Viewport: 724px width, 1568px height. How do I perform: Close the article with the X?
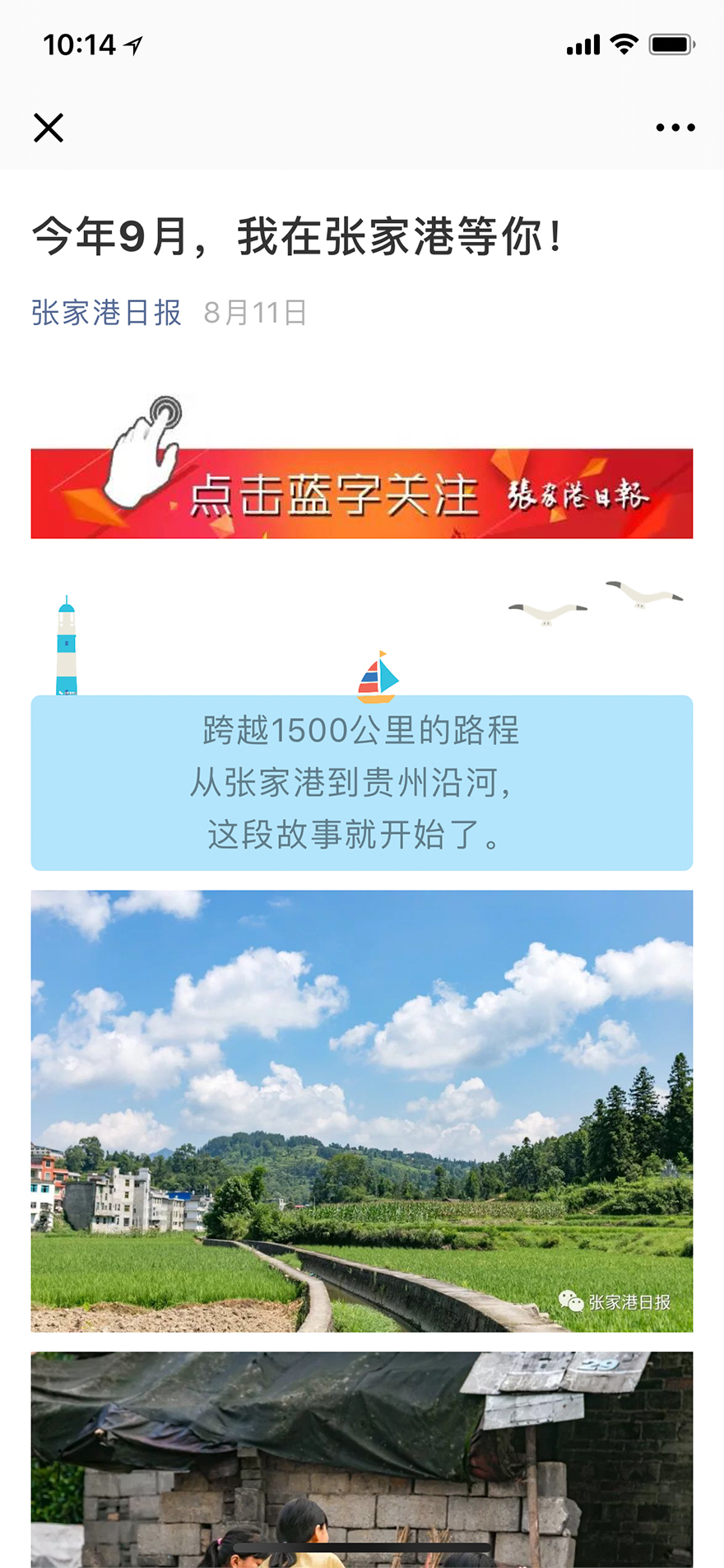click(49, 128)
